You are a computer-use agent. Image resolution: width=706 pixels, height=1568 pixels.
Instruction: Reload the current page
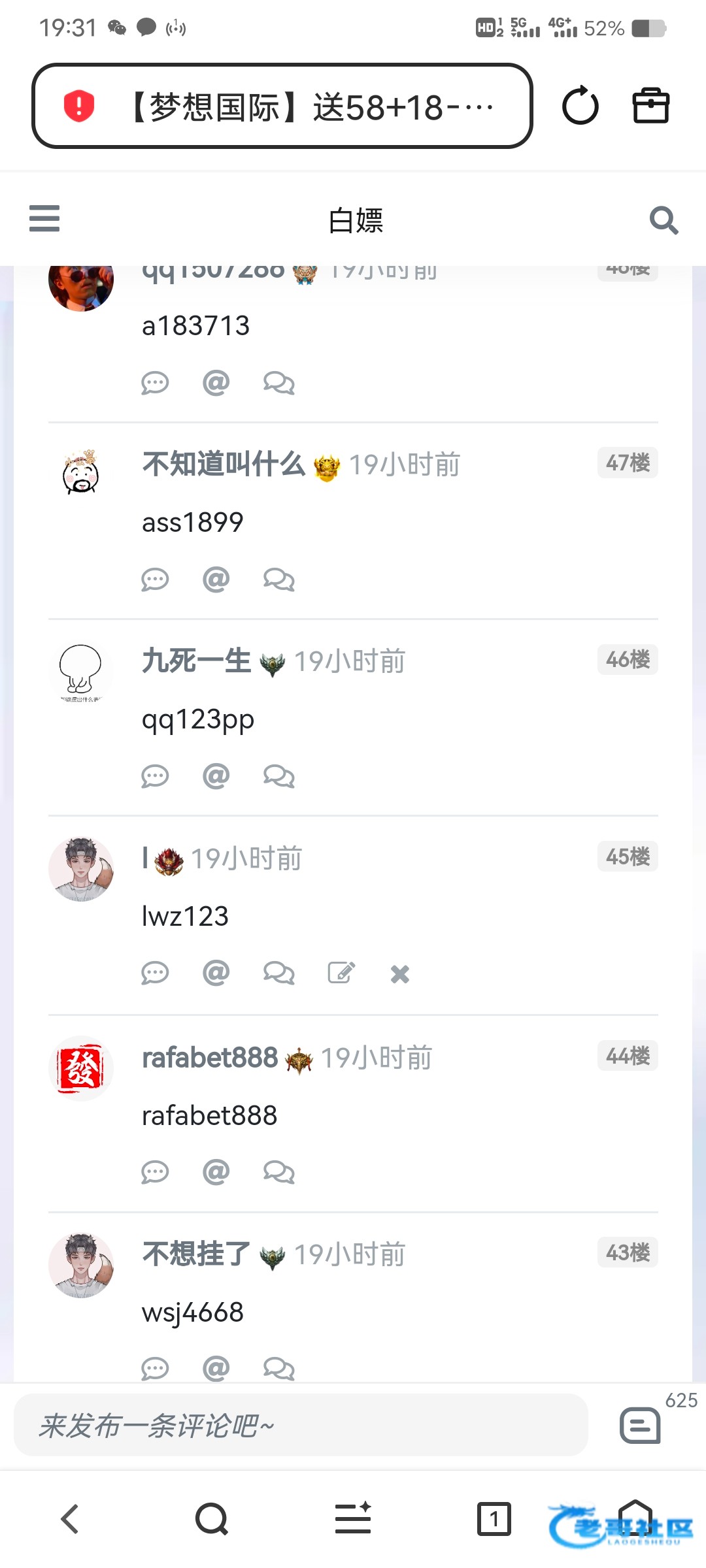pos(580,106)
